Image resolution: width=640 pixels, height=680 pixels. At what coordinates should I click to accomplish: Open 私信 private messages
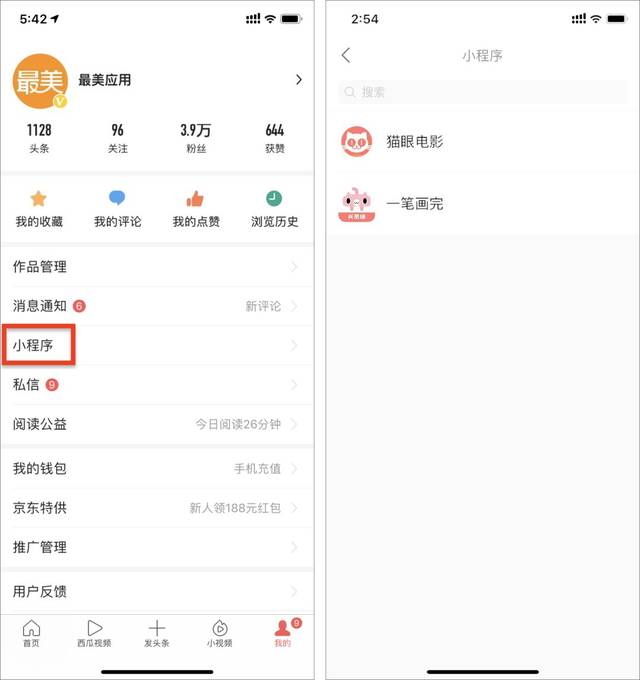click(x=157, y=385)
